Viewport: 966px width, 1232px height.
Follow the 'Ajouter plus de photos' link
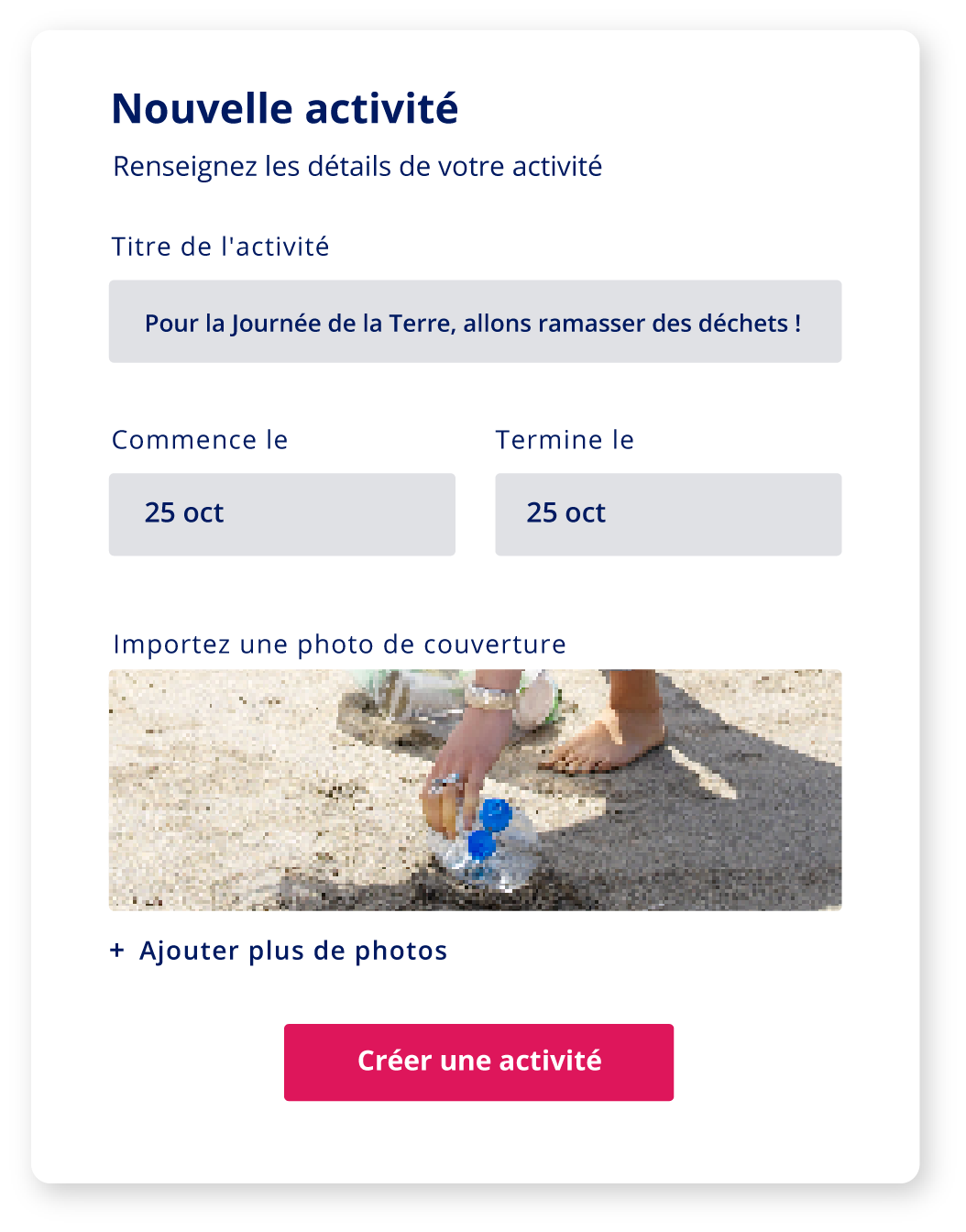point(291,951)
